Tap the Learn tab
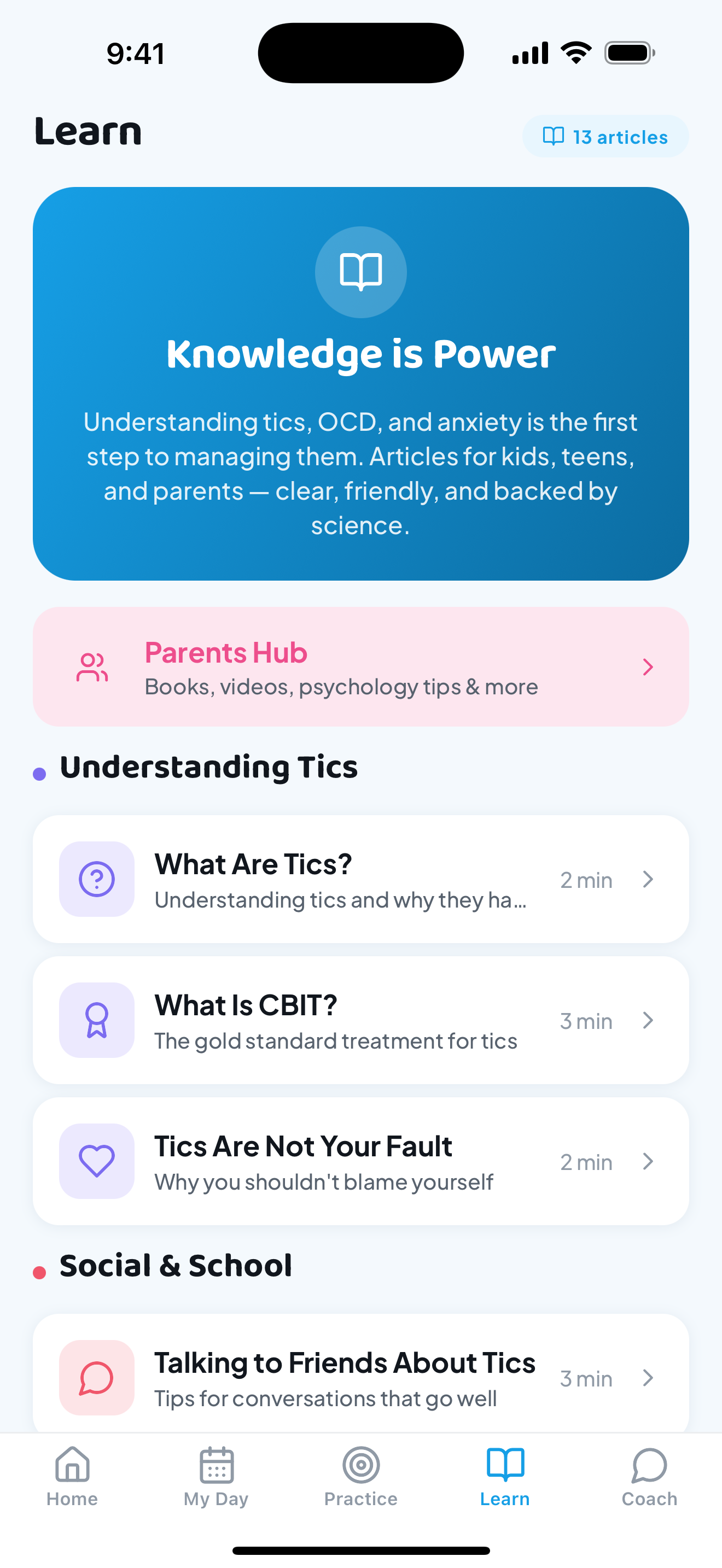 click(505, 1477)
